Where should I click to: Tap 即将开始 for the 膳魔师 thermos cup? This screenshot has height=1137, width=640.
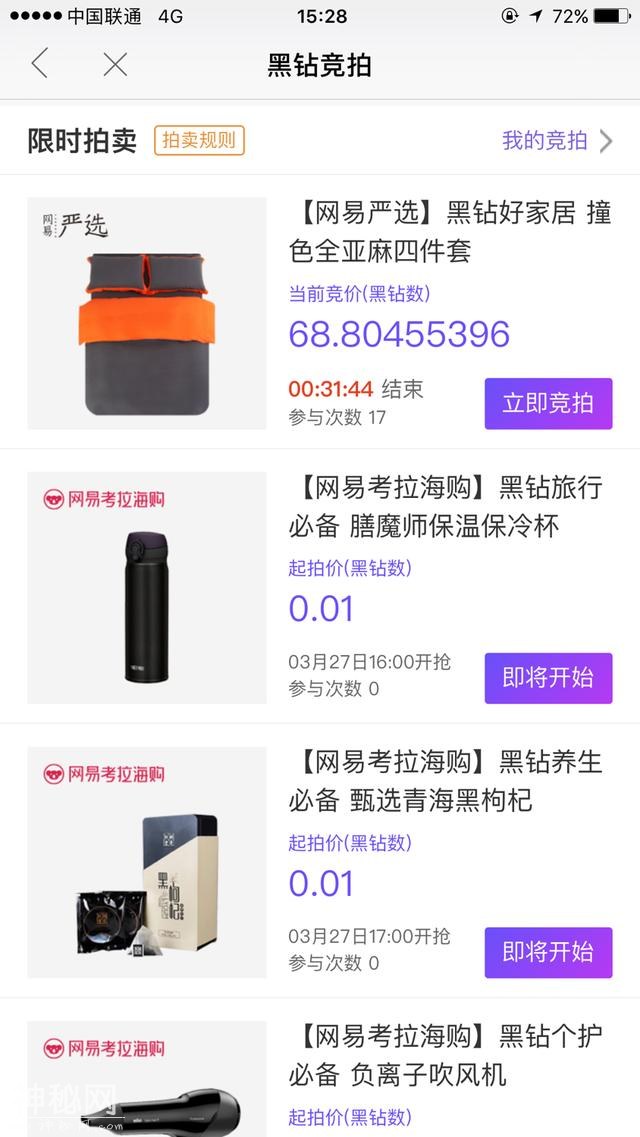pyautogui.click(x=548, y=678)
